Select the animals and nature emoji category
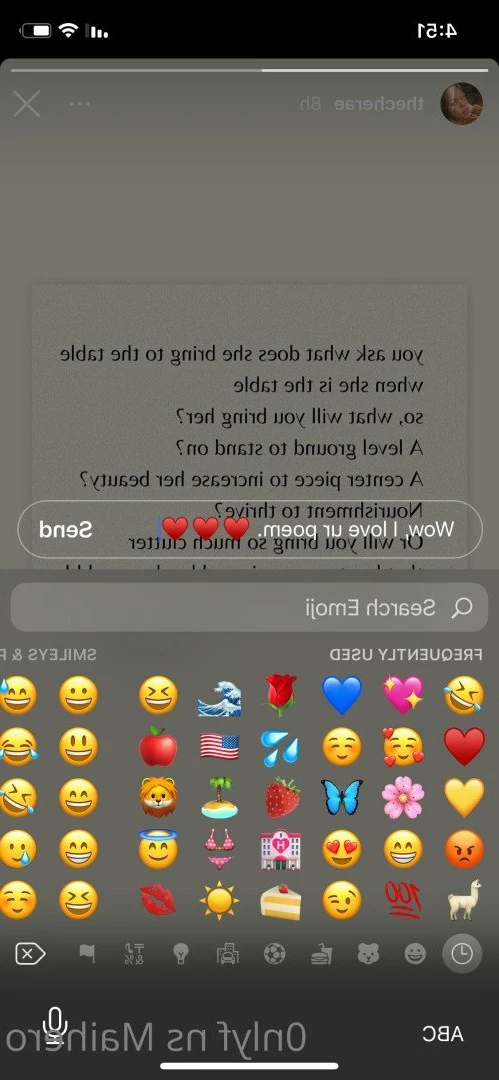The width and height of the screenshot is (499, 1080). [368, 954]
